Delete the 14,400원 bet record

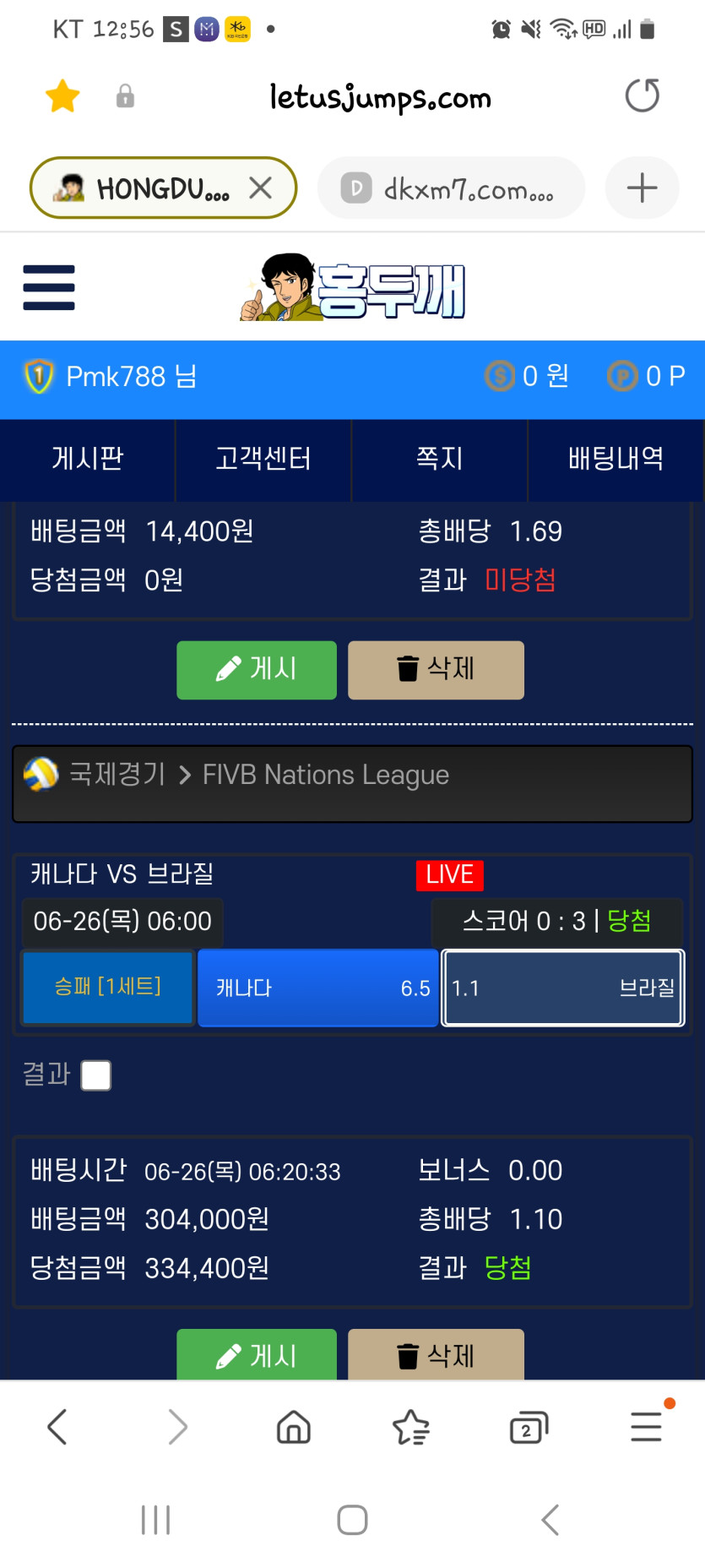(x=436, y=670)
